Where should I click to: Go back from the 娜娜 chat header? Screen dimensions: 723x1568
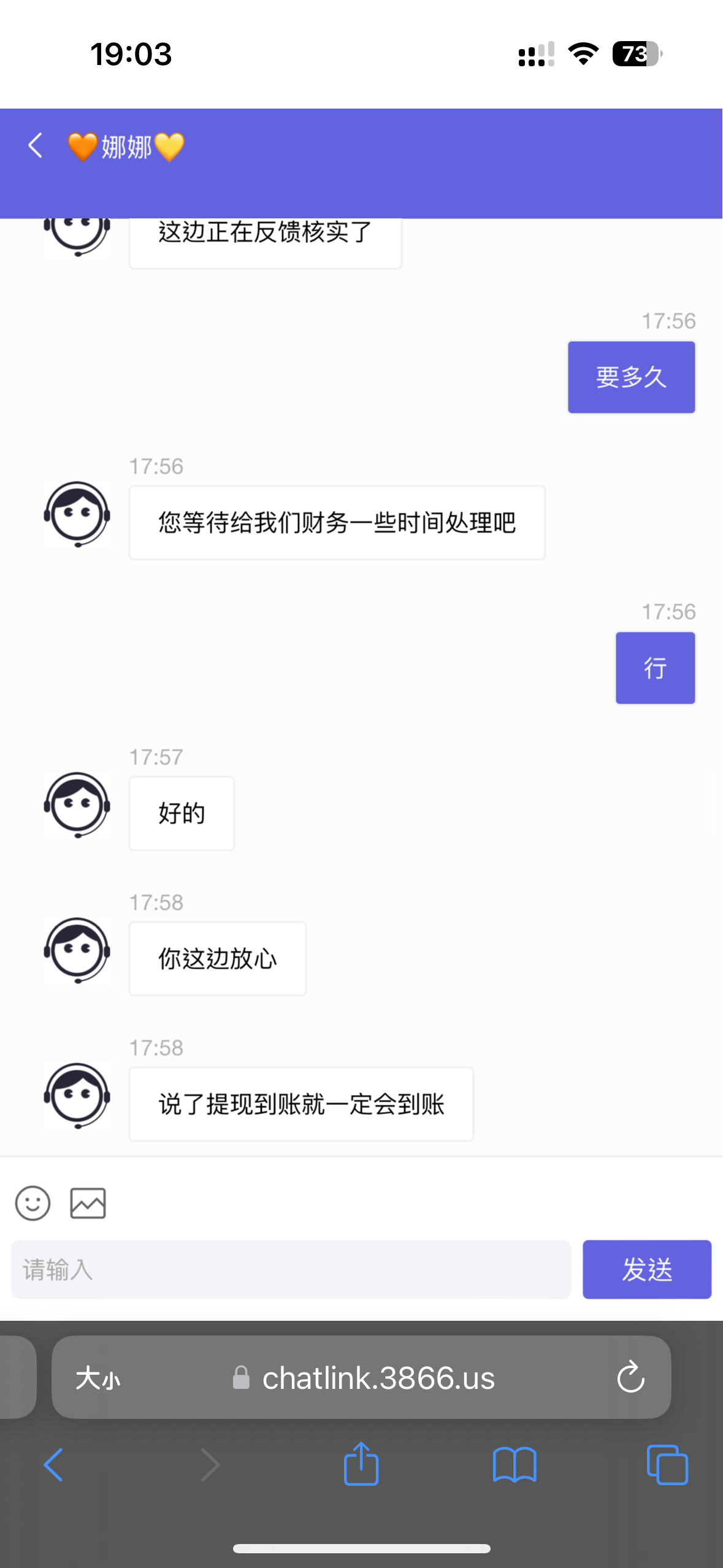36,146
